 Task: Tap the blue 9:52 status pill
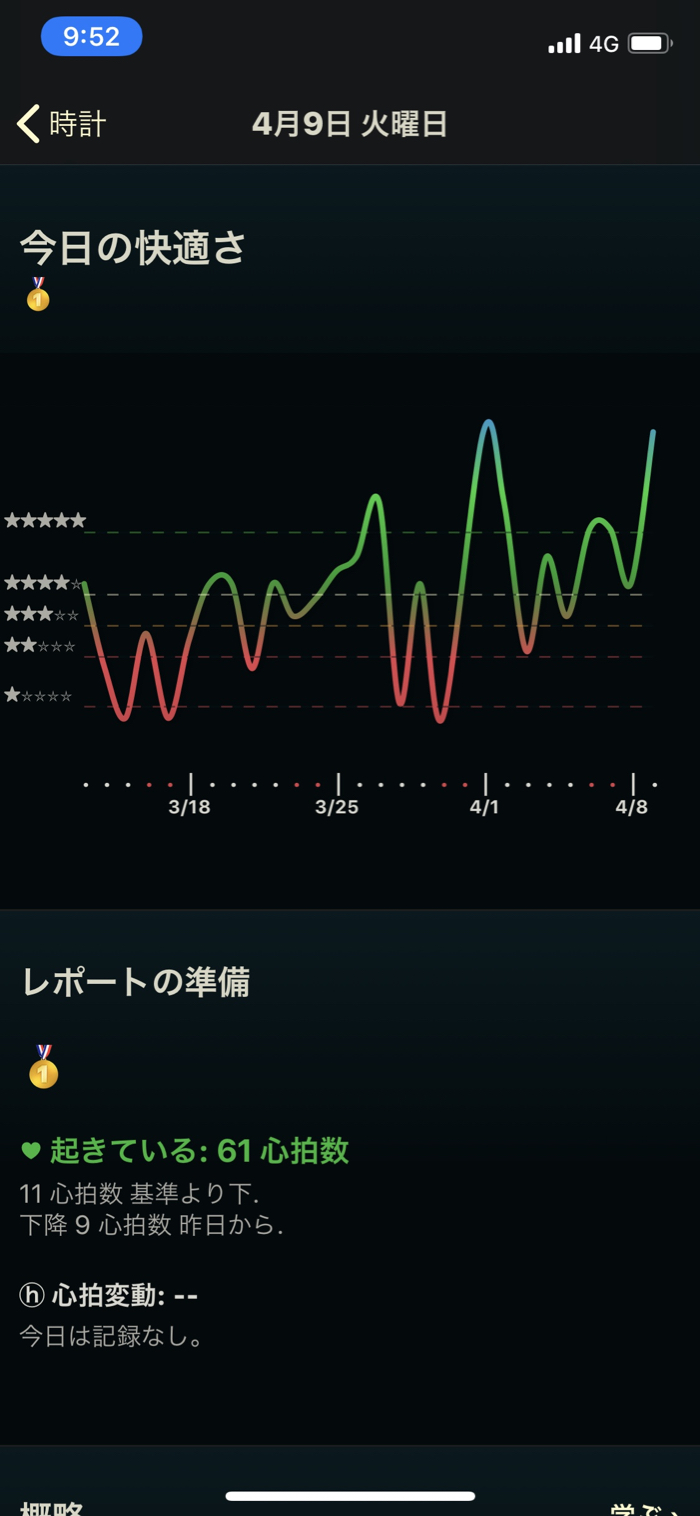click(91, 37)
